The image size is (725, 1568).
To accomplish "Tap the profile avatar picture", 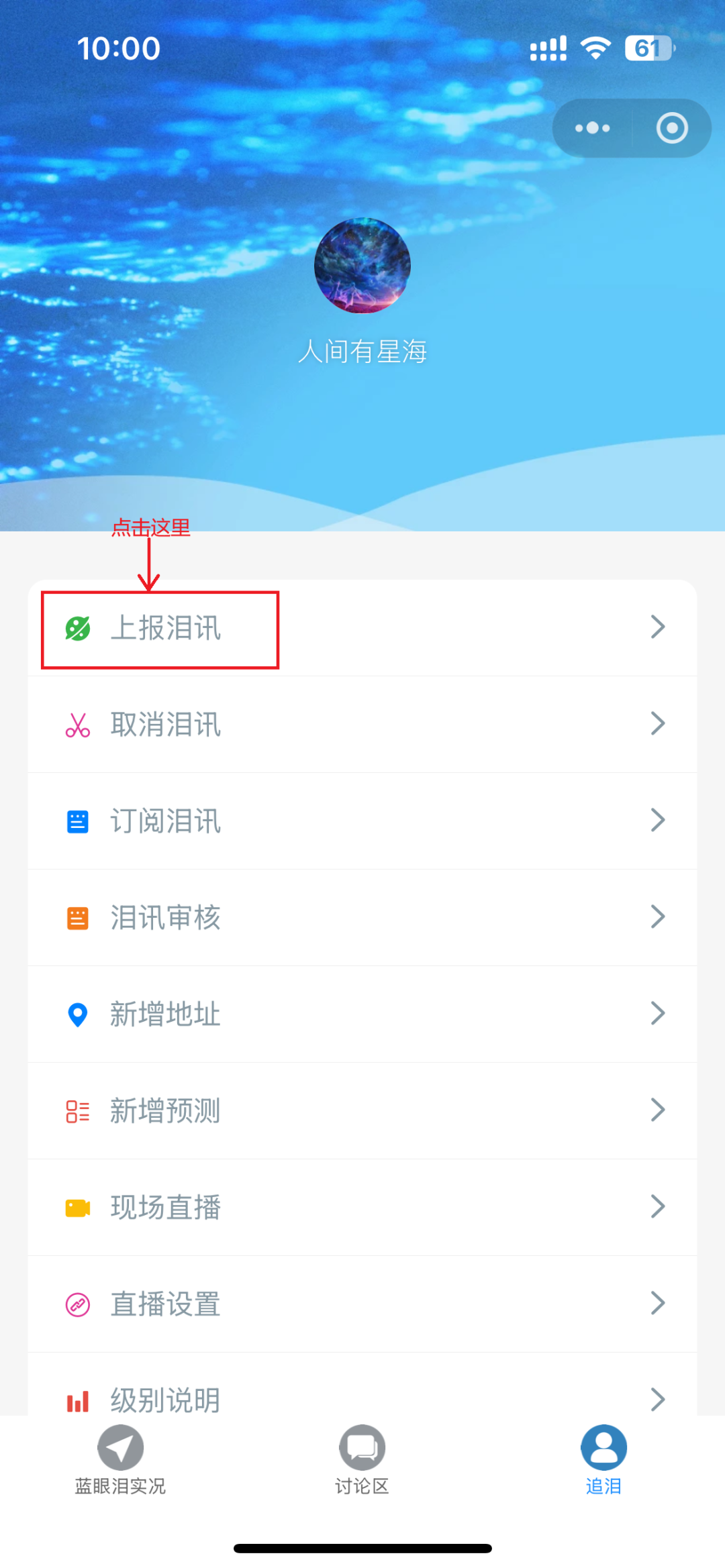I will 362,266.
